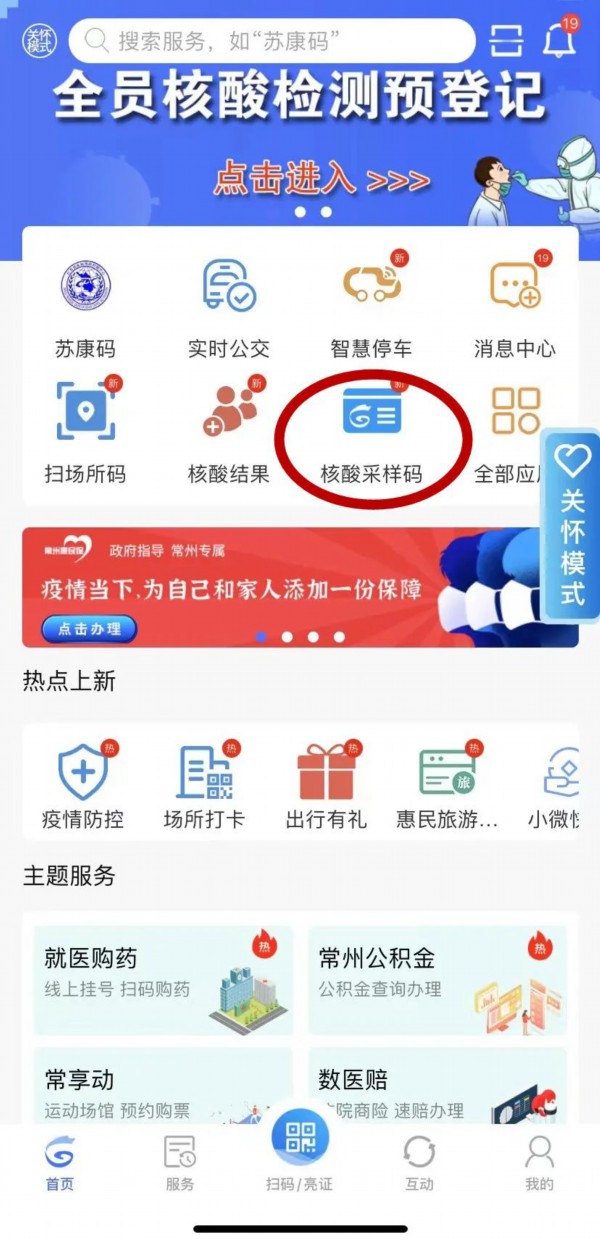Switch to the 服务 tab
The image size is (600, 1244).
180,1165
